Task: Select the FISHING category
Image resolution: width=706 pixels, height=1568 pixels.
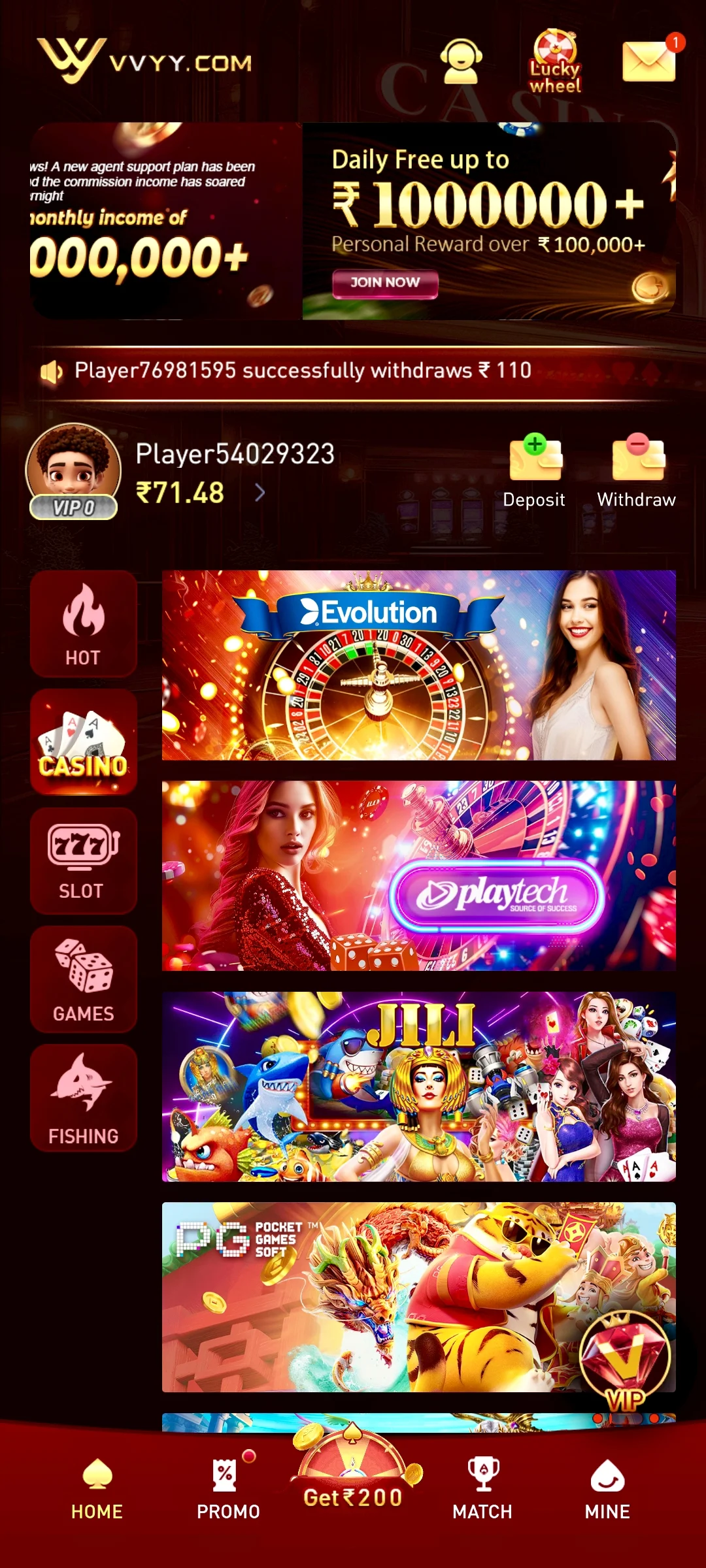Action: click(x=84, y=1098)
